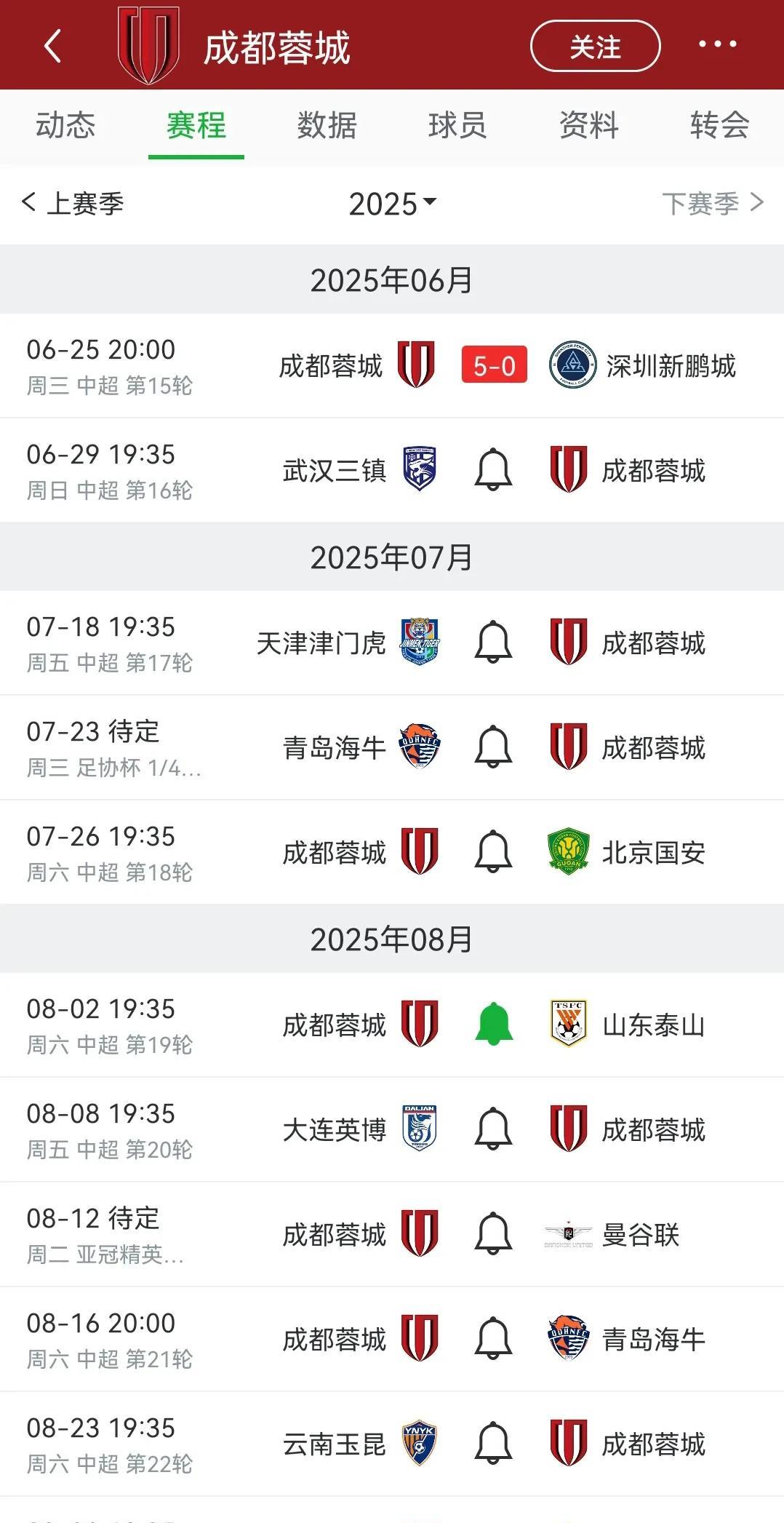Go back using the top-left arrow
The image size is (784, 1523).
(x=52, y=46)
